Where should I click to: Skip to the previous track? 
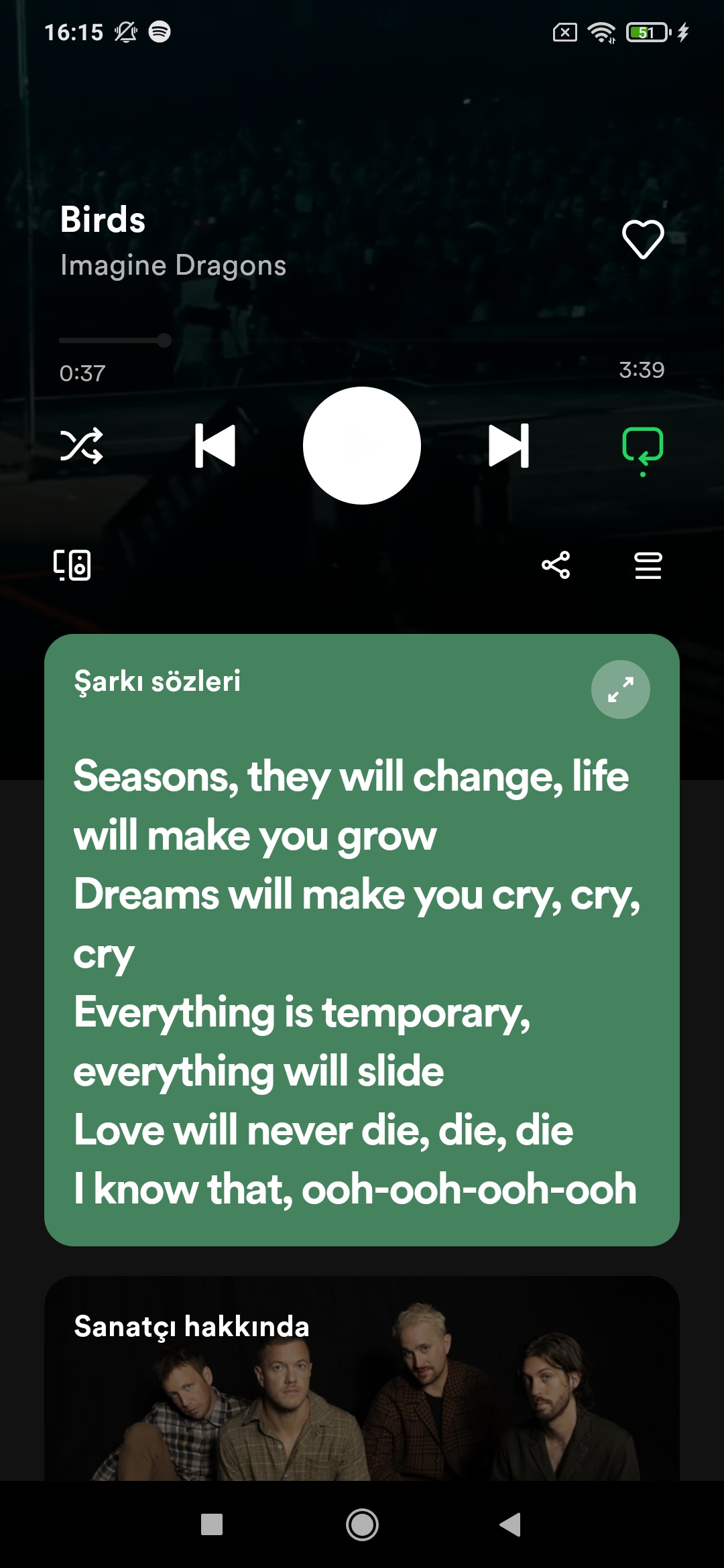(x=215, y=446)
